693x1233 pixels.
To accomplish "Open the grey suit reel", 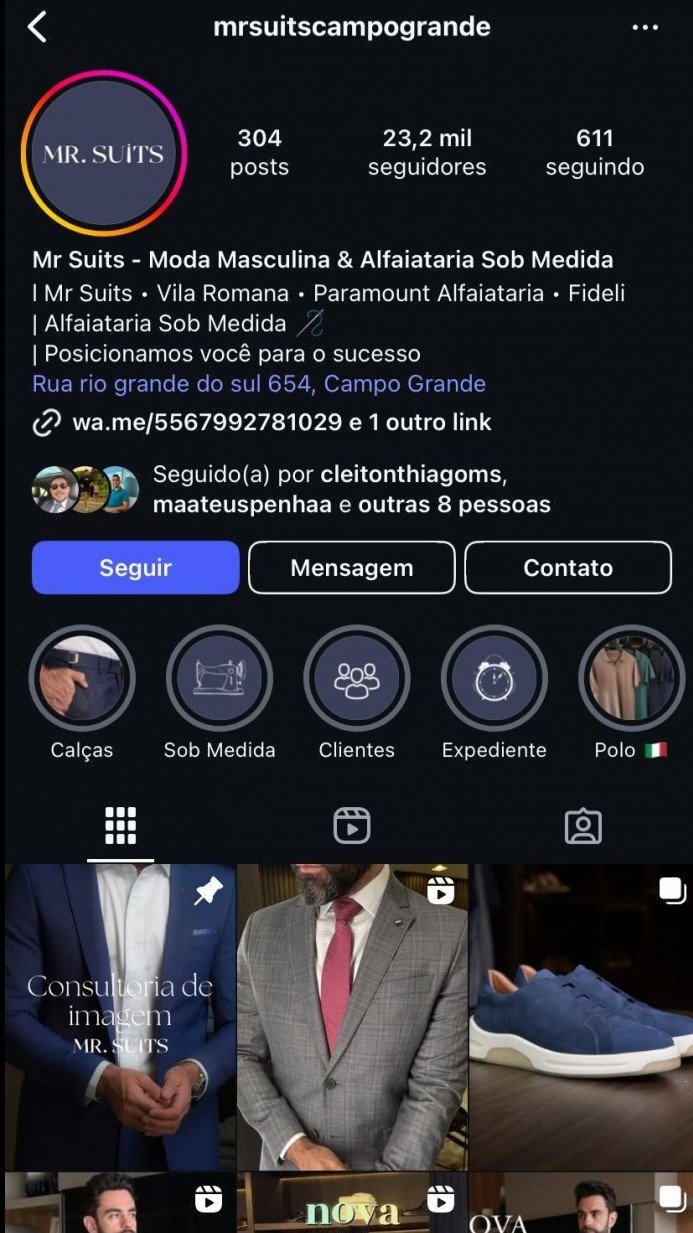I will (351, 1017).
